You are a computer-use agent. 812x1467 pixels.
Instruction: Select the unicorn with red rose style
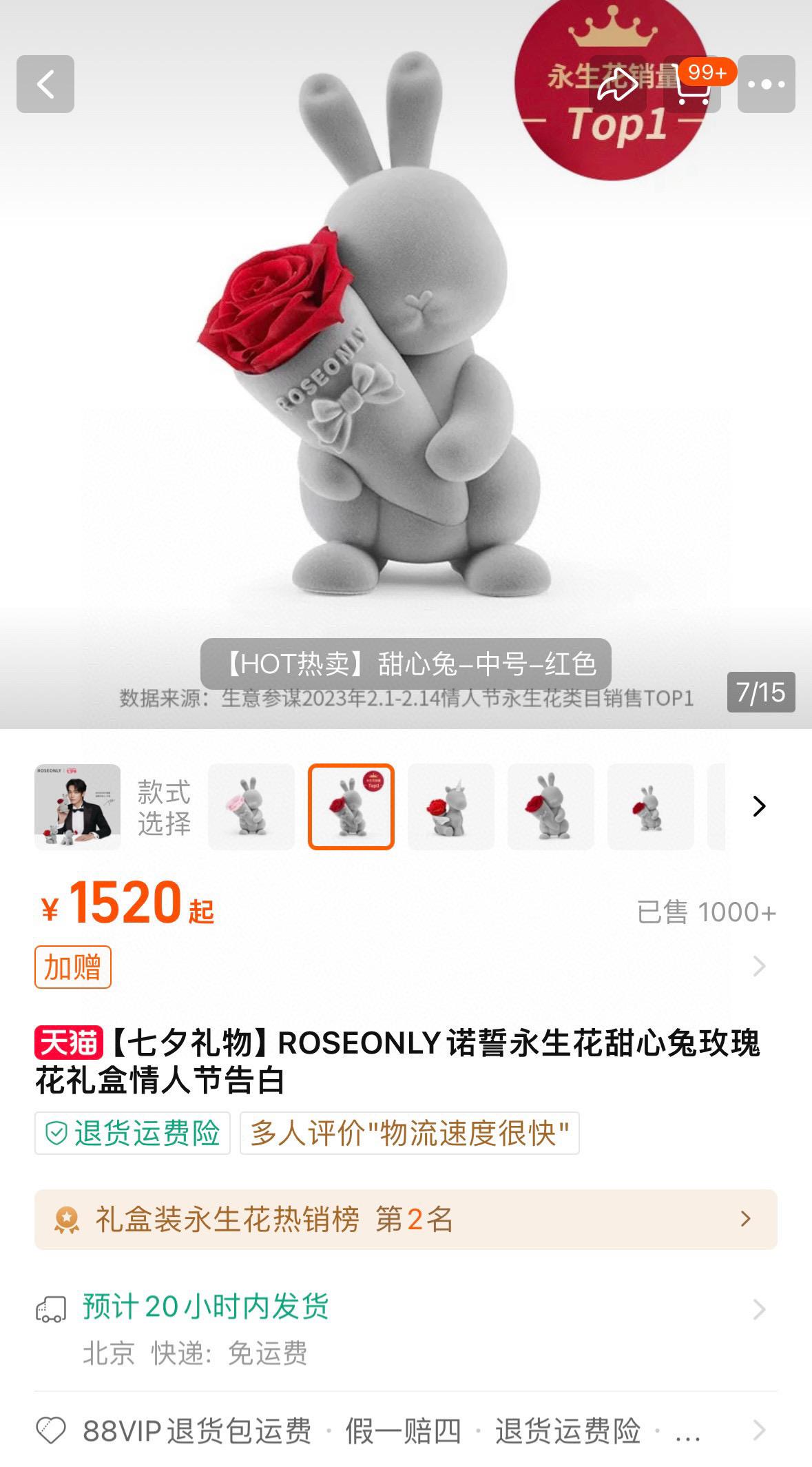click(451, 806)
